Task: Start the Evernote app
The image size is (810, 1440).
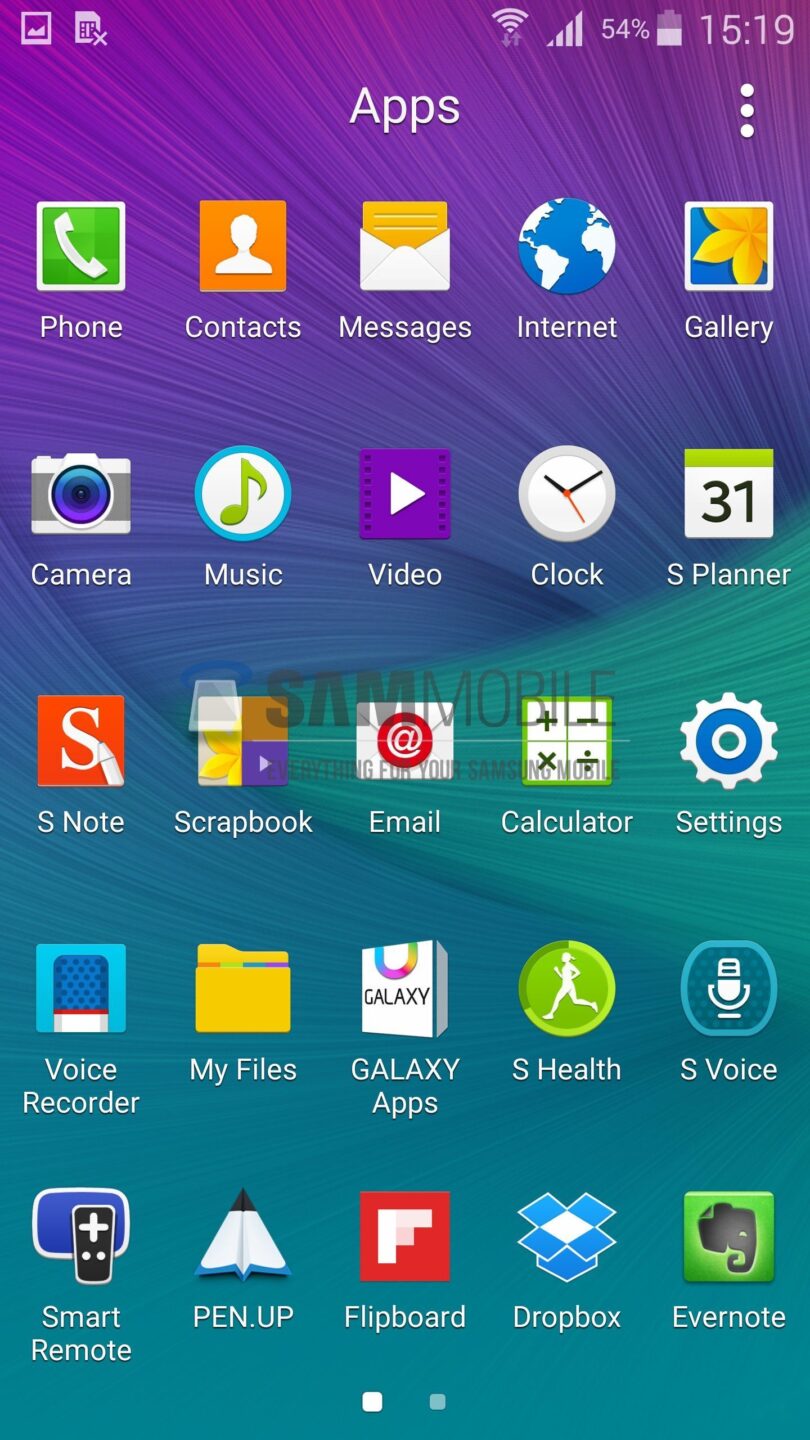Action: [728, 1236]
